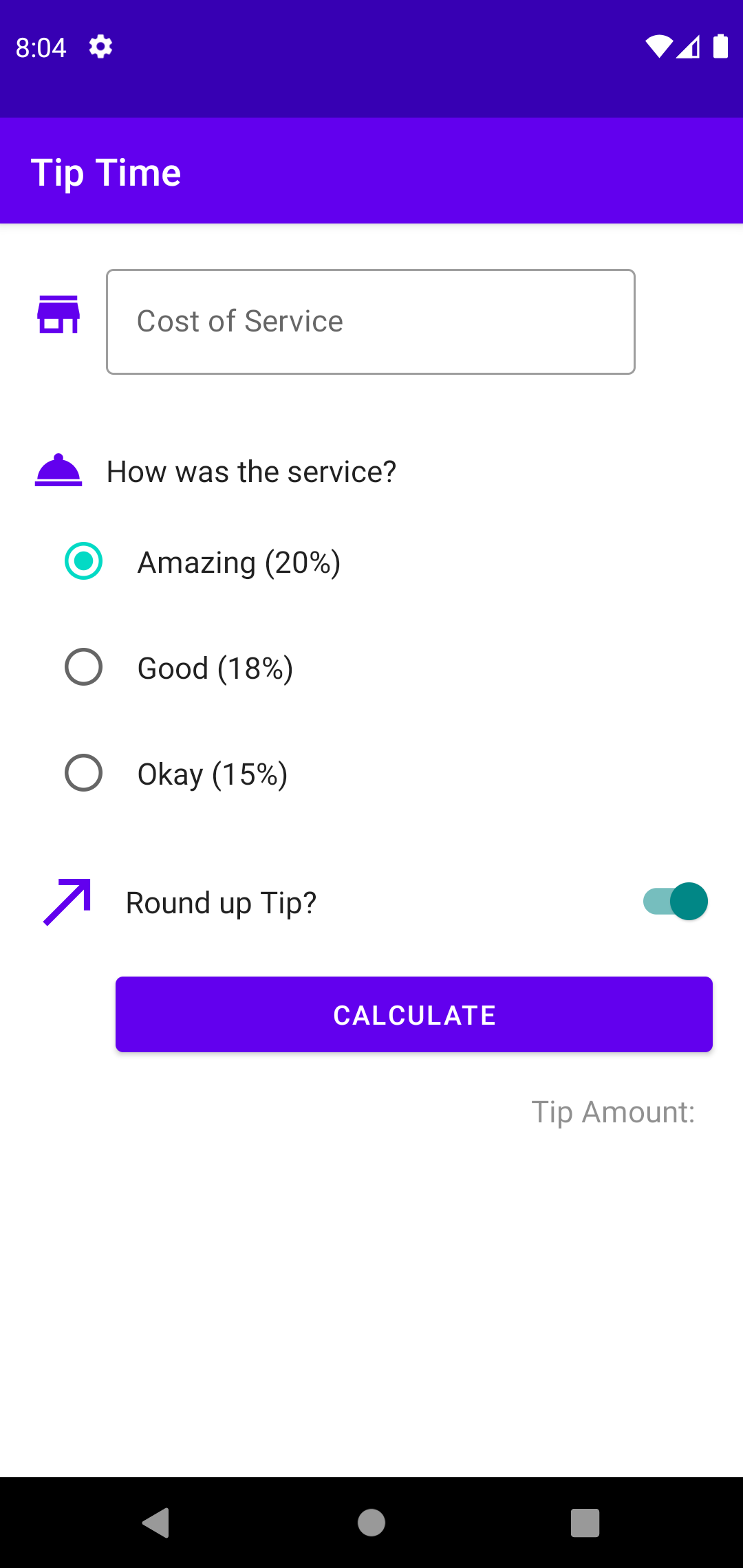Turn off the Round up Tip switch
Viewport: 743px width, 1568px height.
(676, 902)
